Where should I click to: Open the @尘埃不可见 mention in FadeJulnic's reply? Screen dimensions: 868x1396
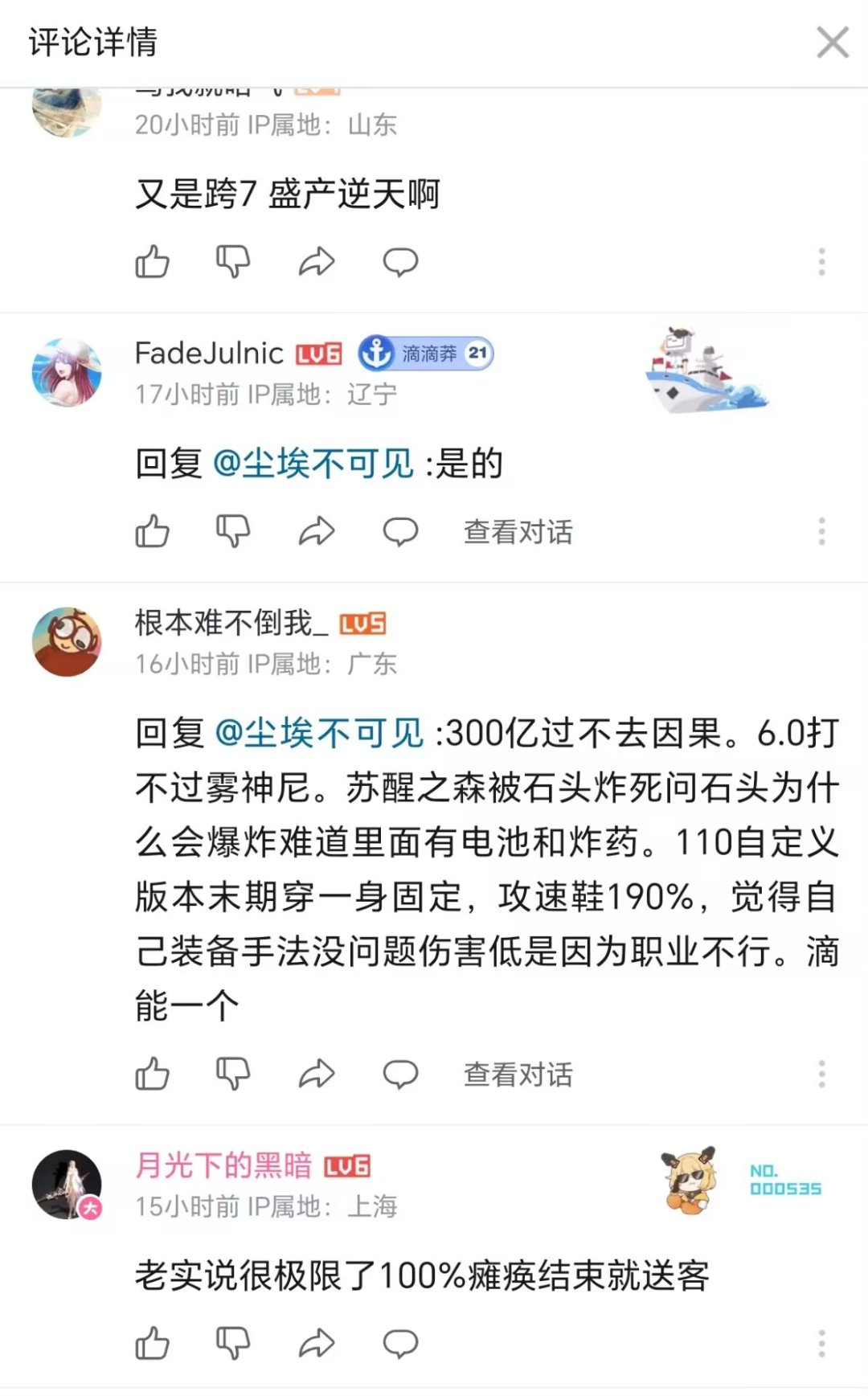click(x=313, y=464)
